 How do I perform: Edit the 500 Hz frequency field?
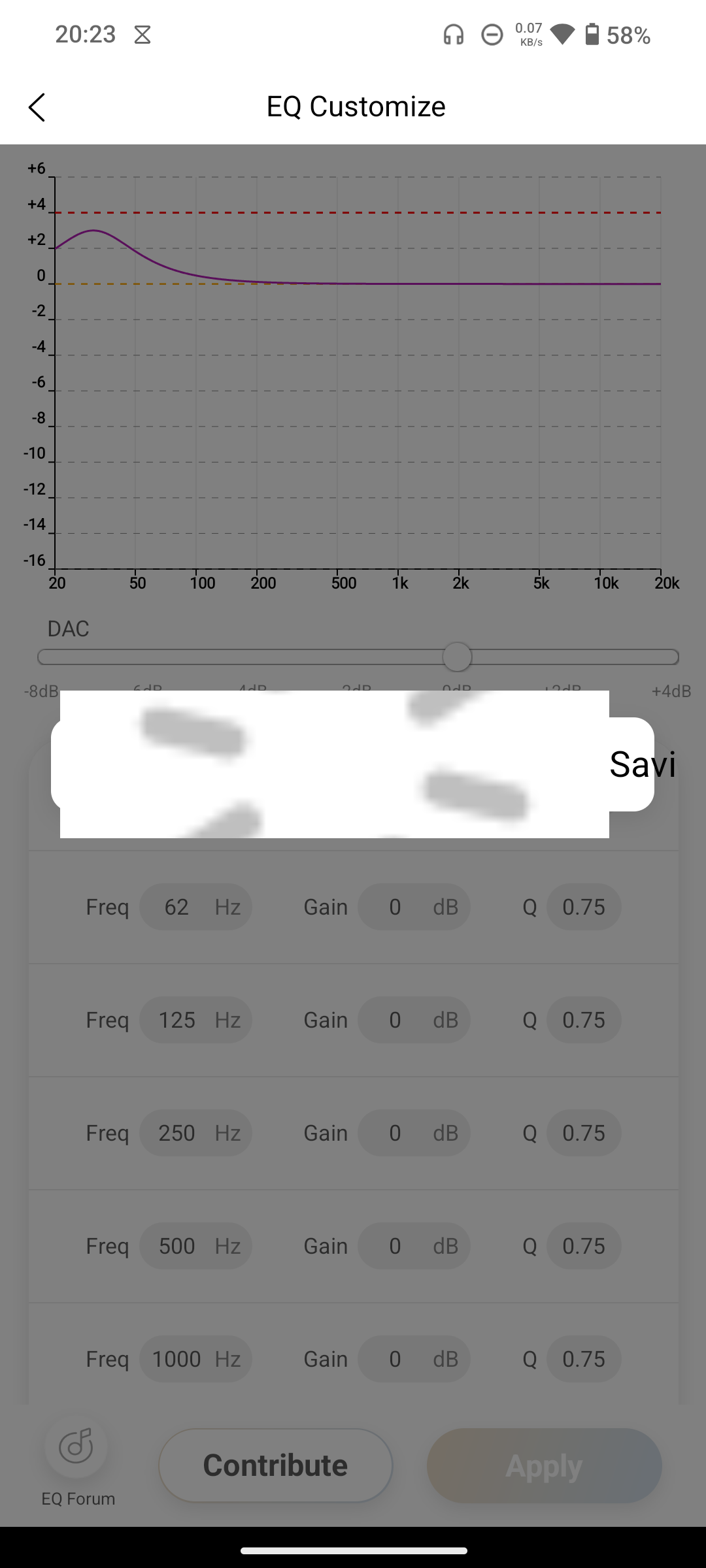click(x=195, y=1246)
